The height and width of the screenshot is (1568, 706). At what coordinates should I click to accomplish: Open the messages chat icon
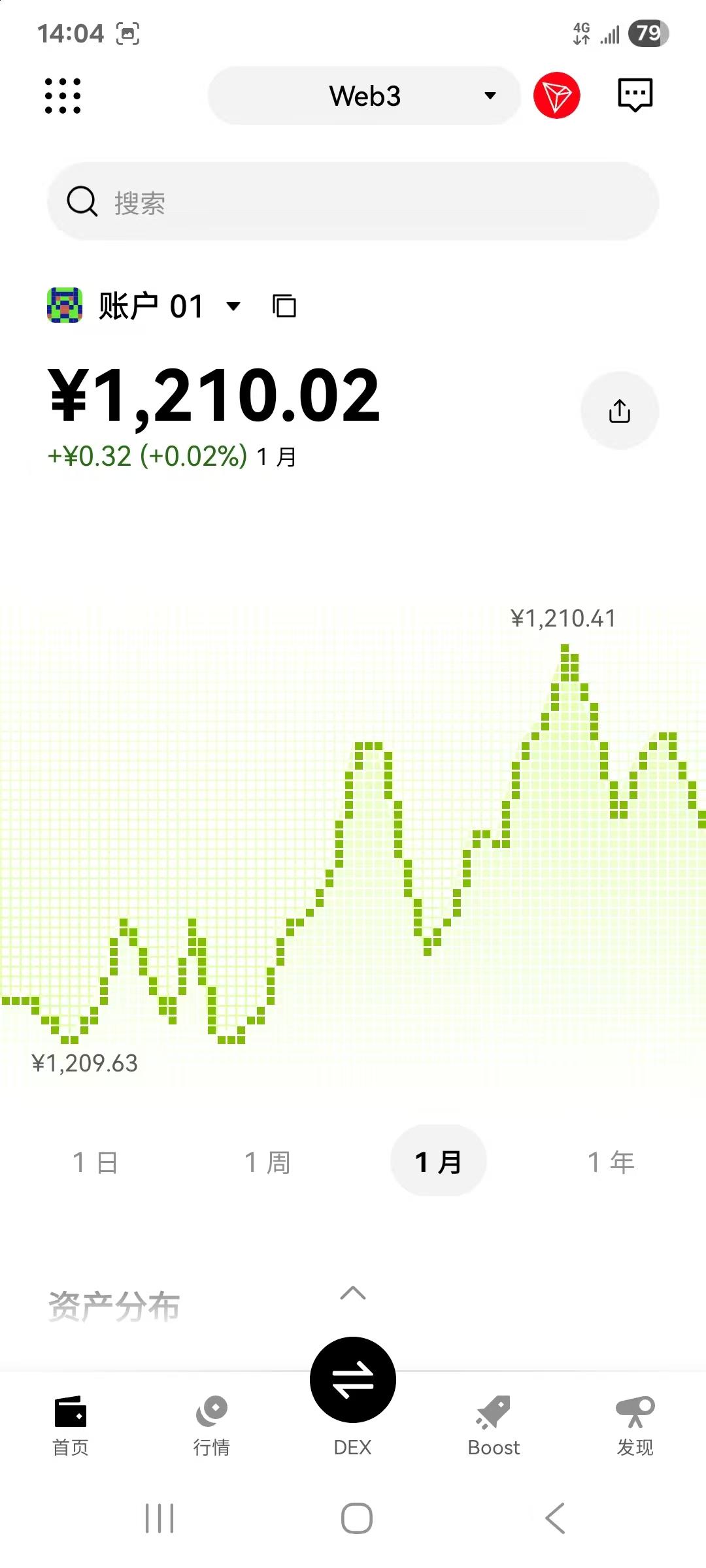click(x=635, y=95)
